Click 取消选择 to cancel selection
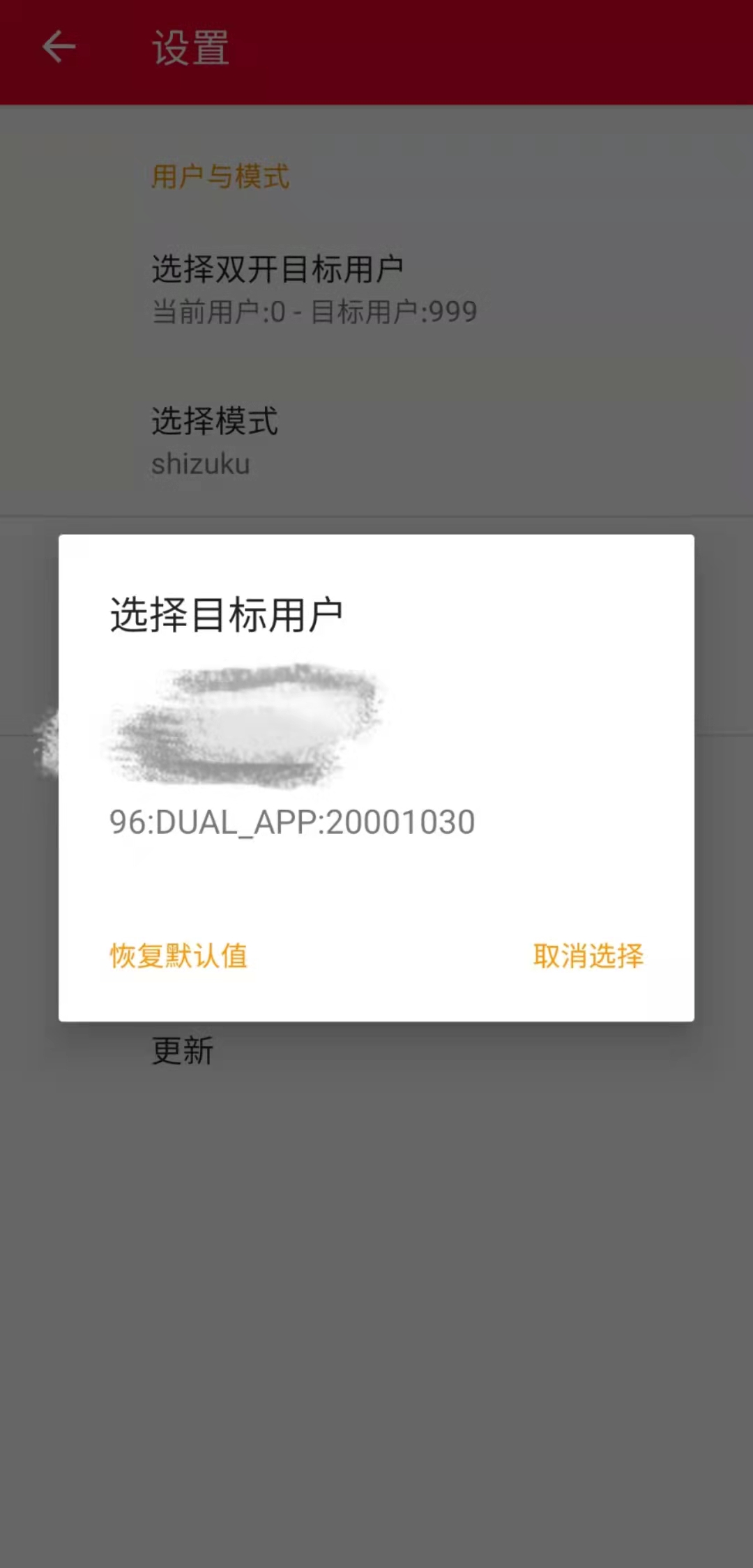 pos(589,956)
